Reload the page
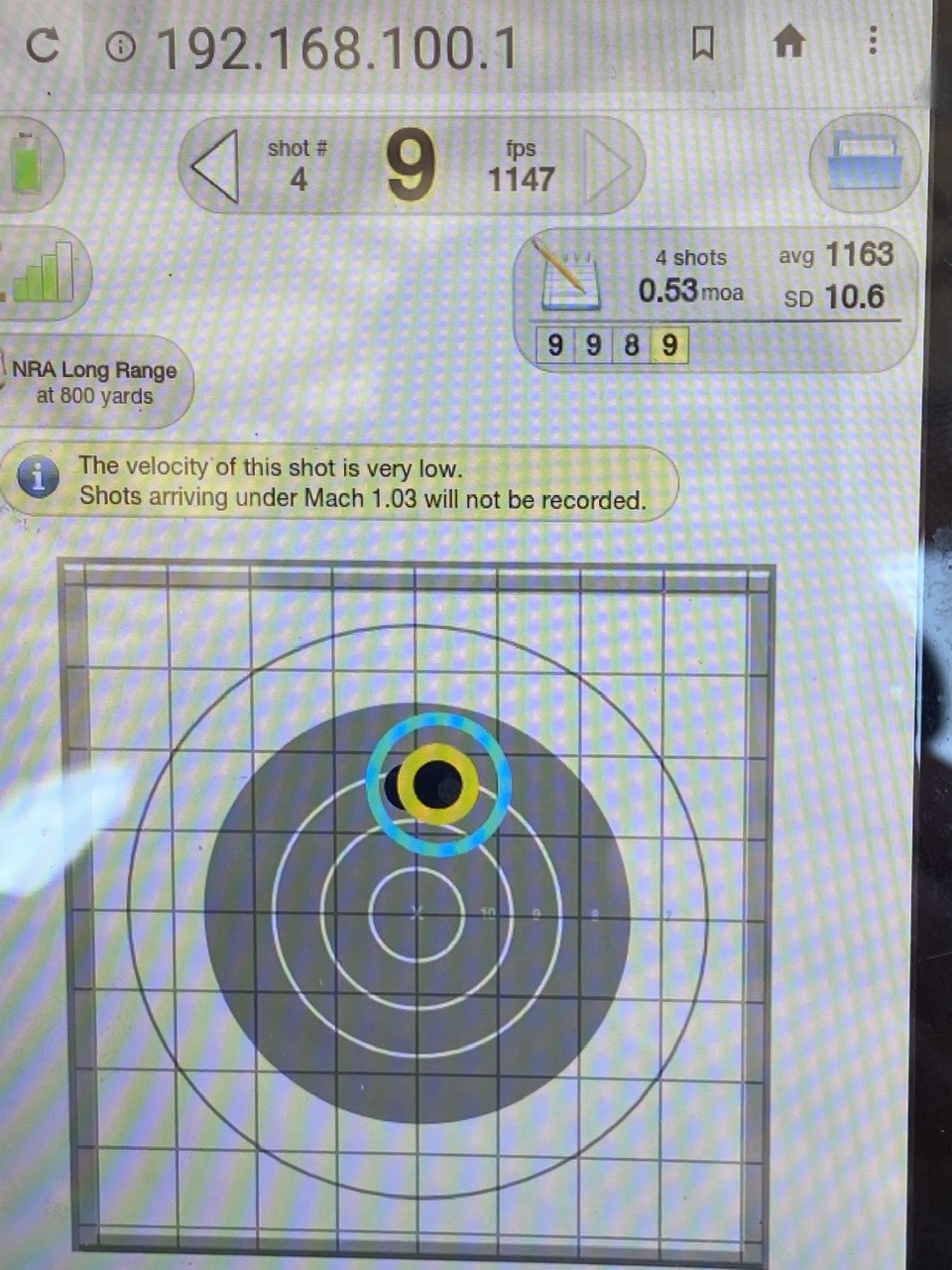952x1270 pixels. pyautogui.click(x=43, y=45)
